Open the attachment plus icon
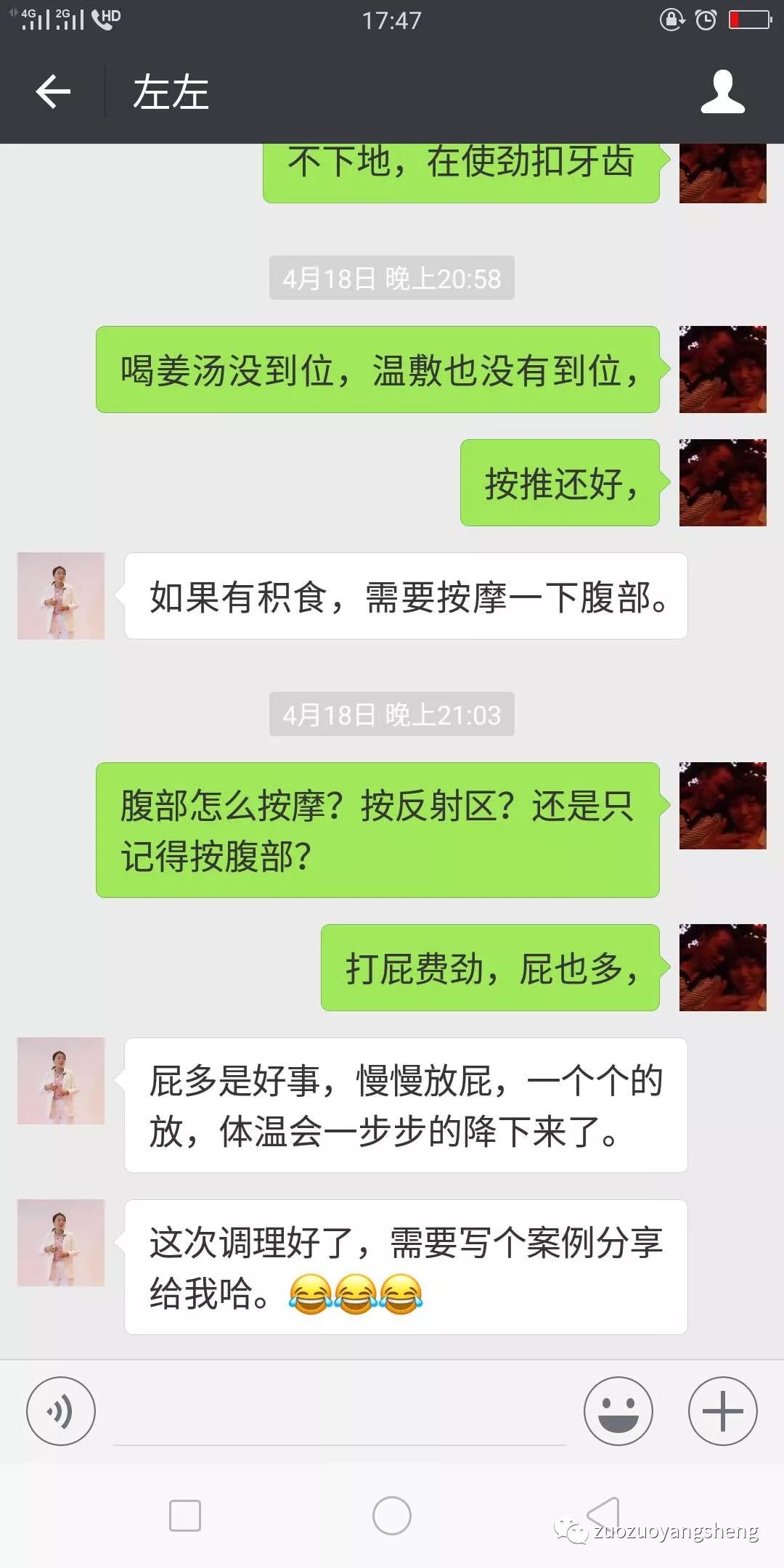The height and width of the screenshot is (1568, 784). tap(722, 1410)
